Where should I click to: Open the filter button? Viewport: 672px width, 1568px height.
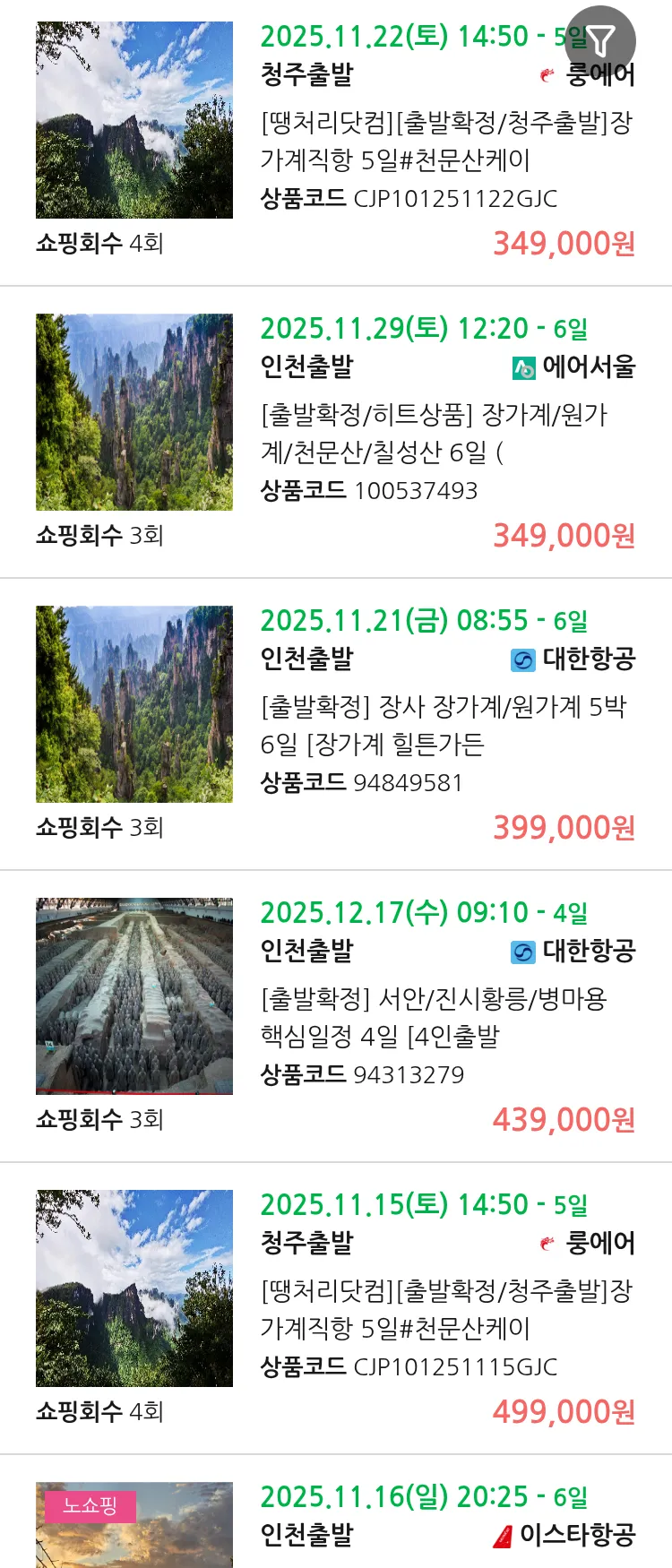pyautogui.click(x=600, y=41)
